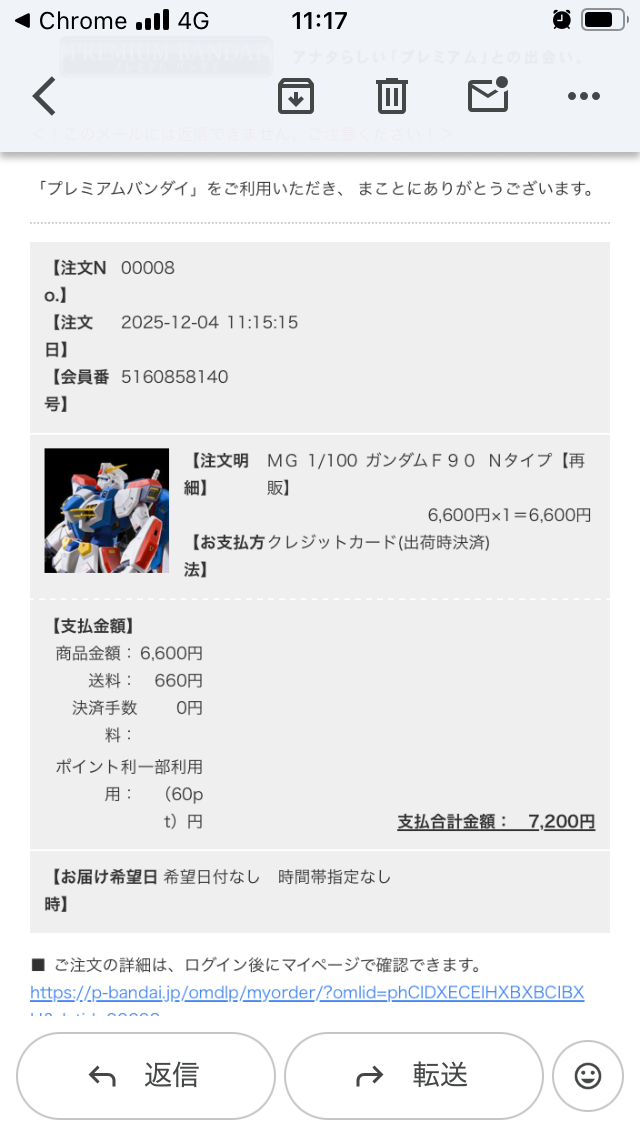Add an emoji reaction

click(588, 1076)
